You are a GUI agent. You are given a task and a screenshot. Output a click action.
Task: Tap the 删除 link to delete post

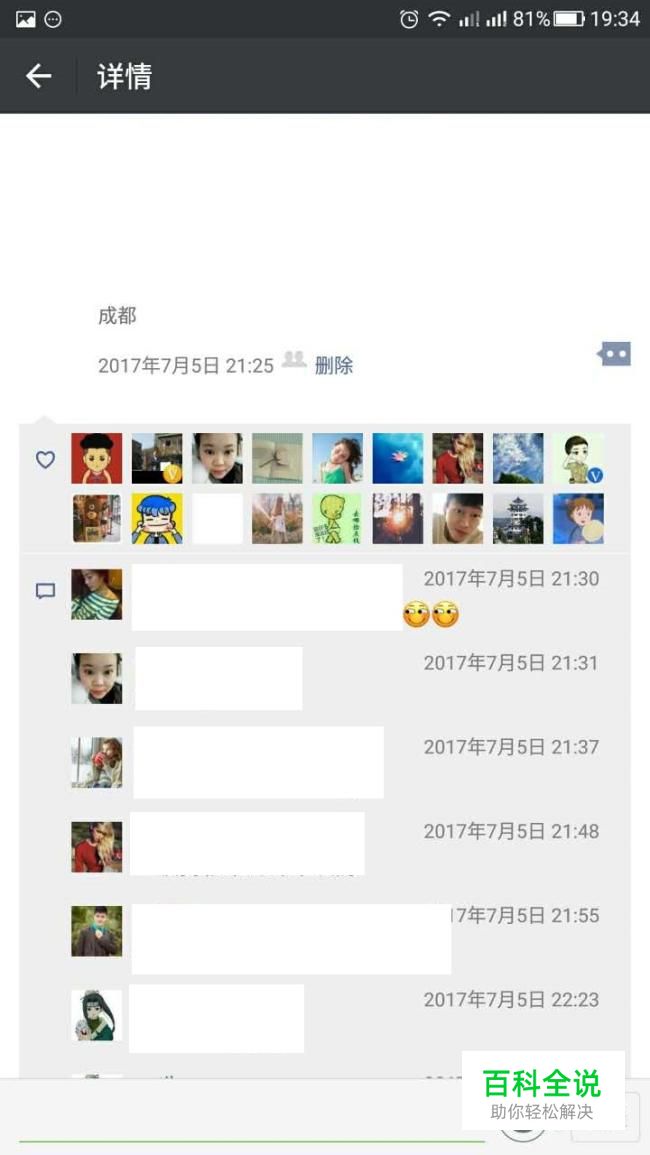[334, 365]
